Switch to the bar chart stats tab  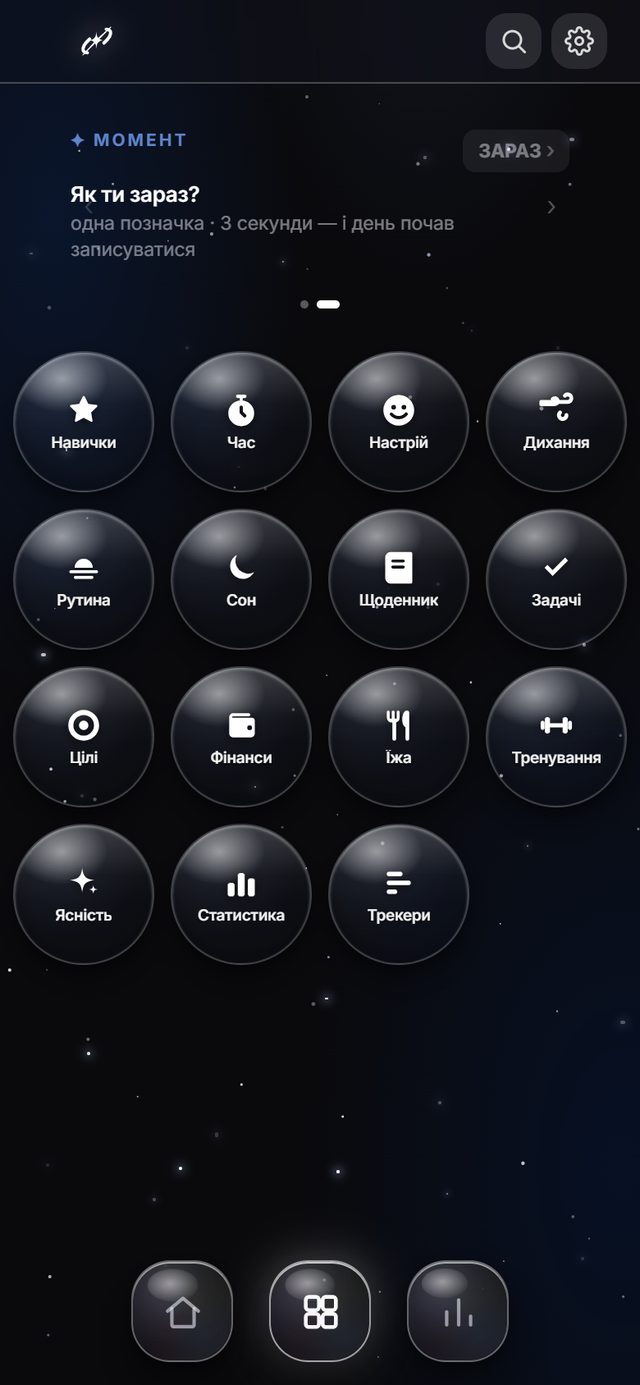458,1311
